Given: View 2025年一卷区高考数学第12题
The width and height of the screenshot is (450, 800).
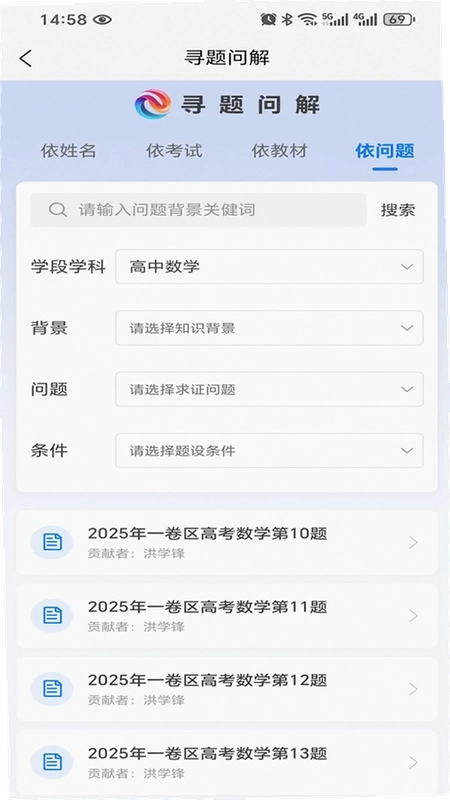Looking at the screenshot, I should [x=227, y=689].
